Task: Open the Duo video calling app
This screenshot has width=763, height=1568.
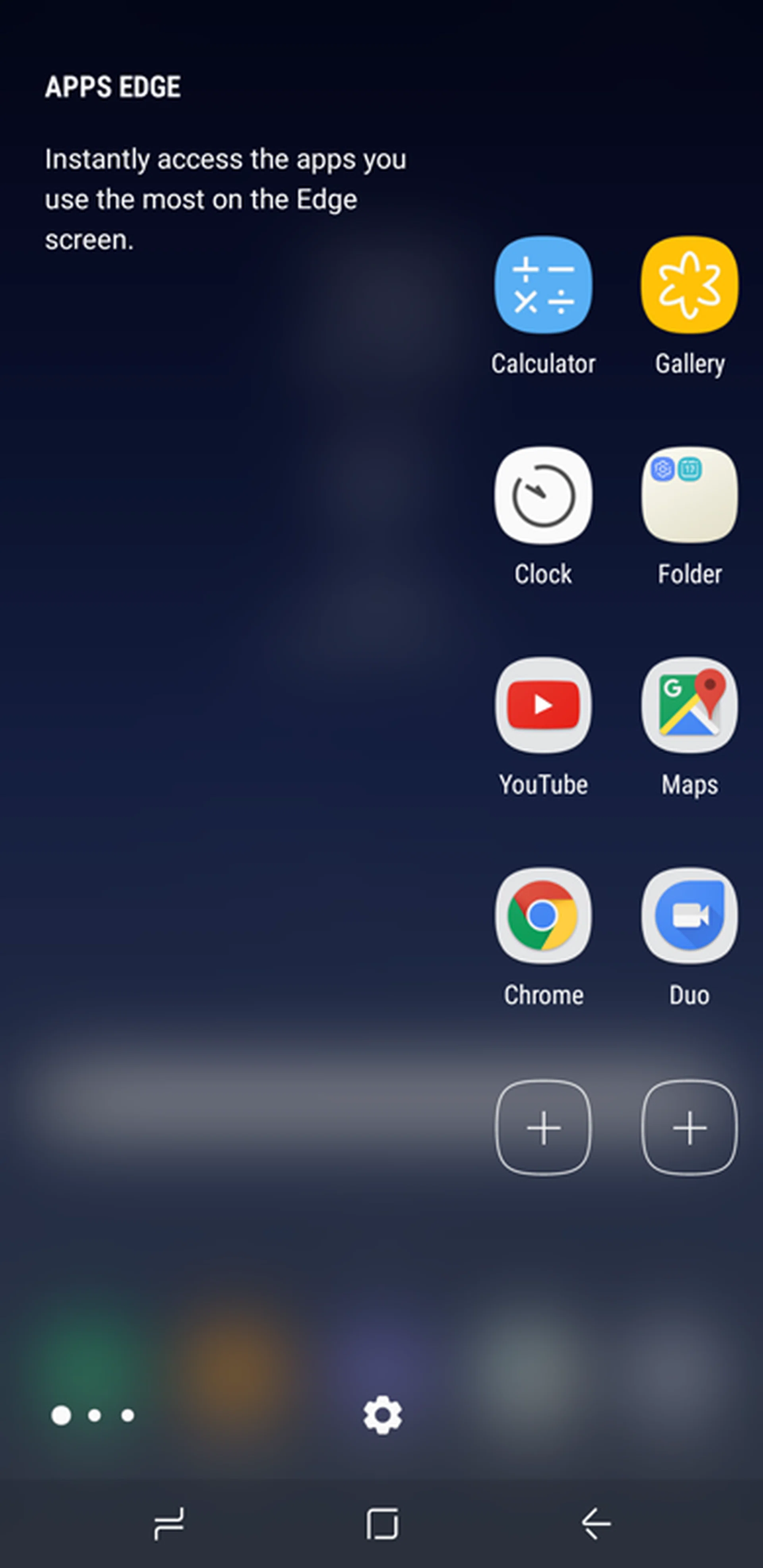Action: (689, 916)
